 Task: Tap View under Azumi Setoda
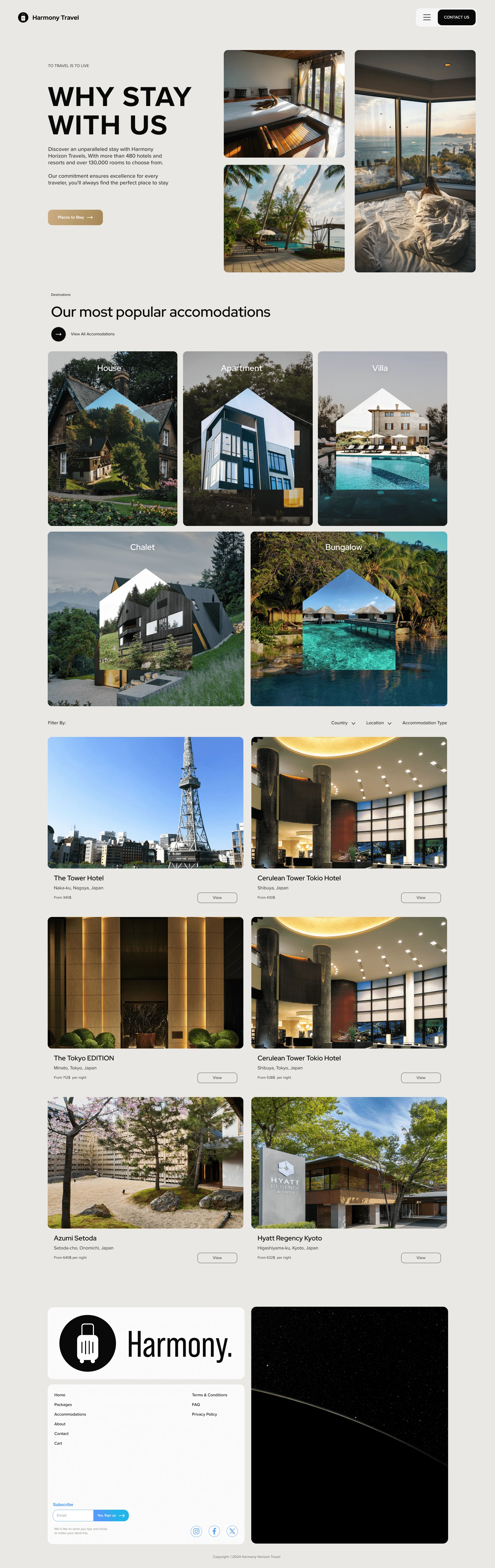coord(217,1258)
